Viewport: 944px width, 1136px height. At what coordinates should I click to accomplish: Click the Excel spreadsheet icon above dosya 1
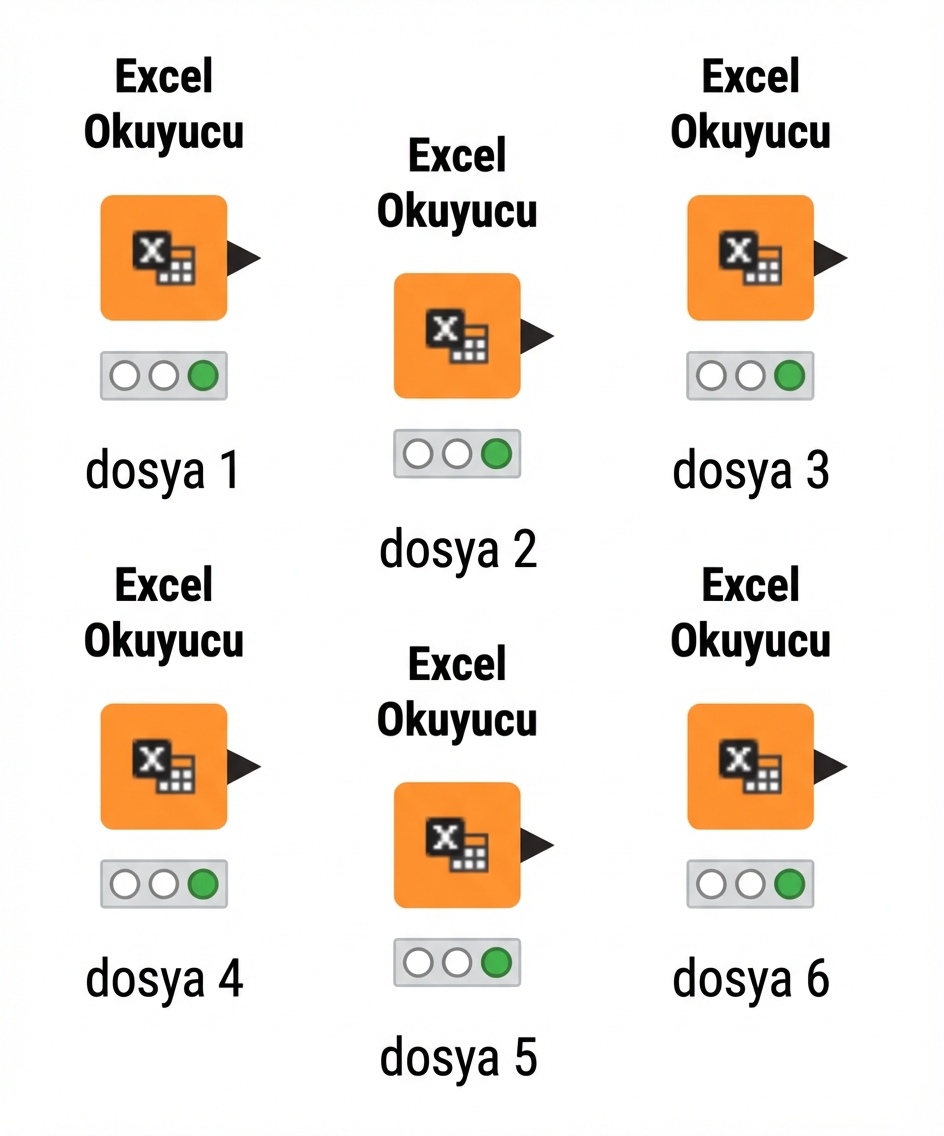point(163,258)
